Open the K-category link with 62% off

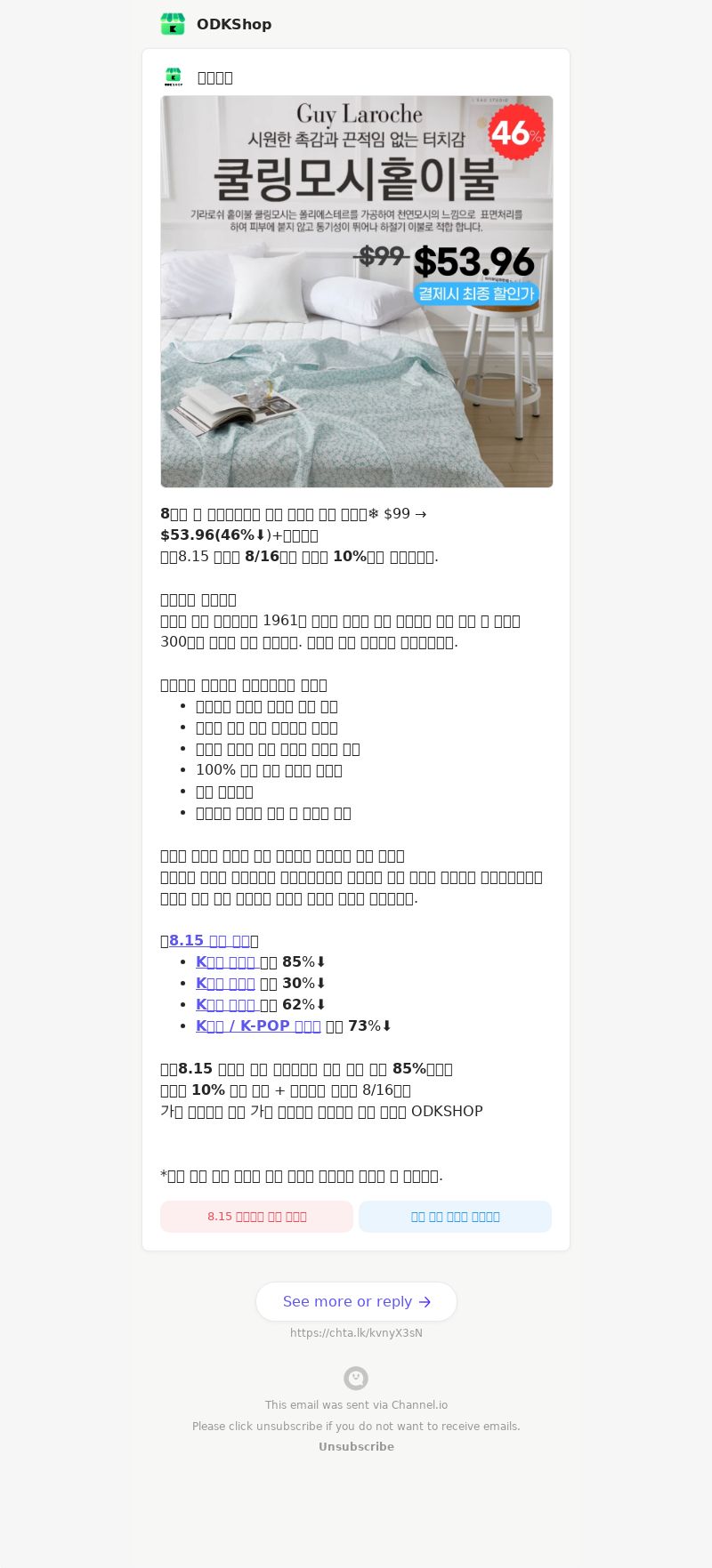pyautogui.click(x=227, y=1004)
